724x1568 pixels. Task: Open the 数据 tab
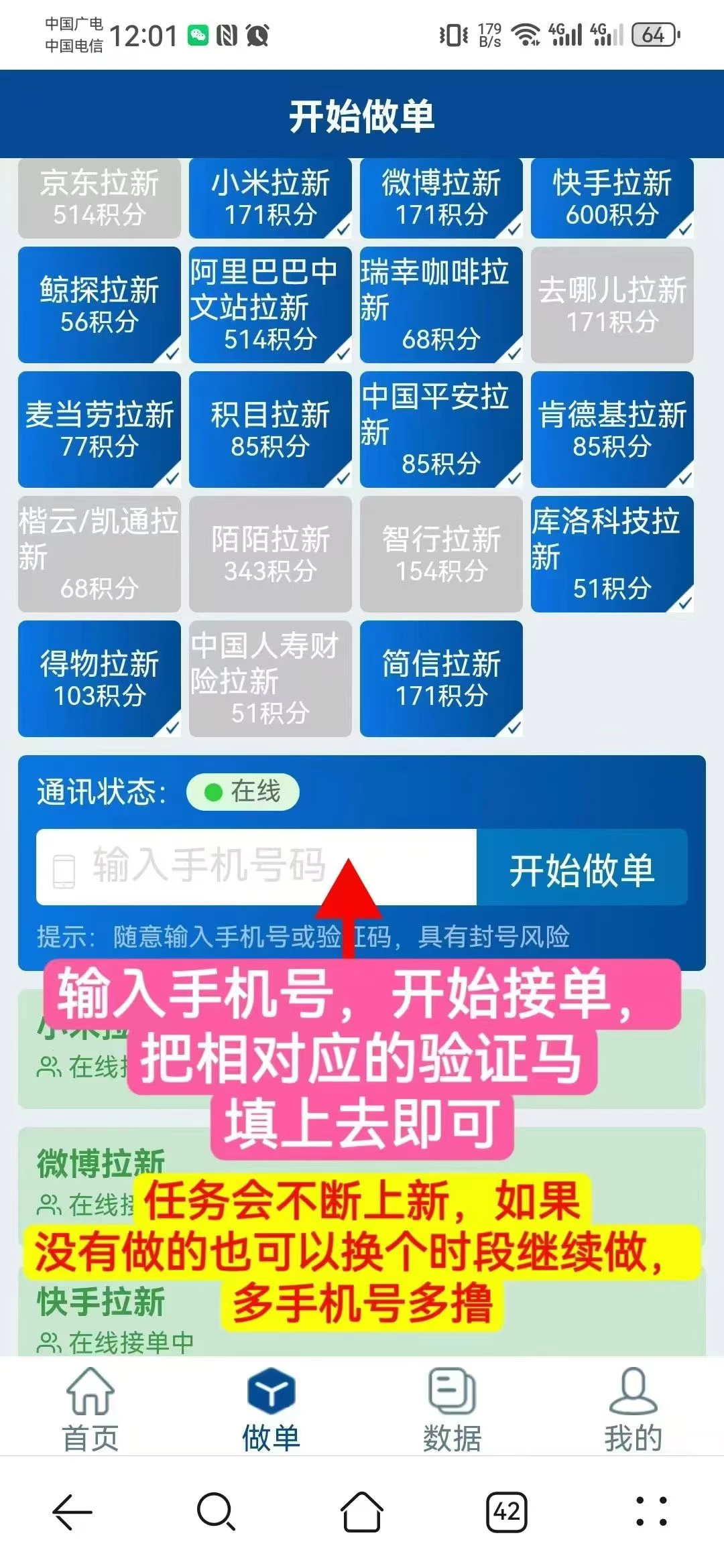click(x=452, y=1409)
